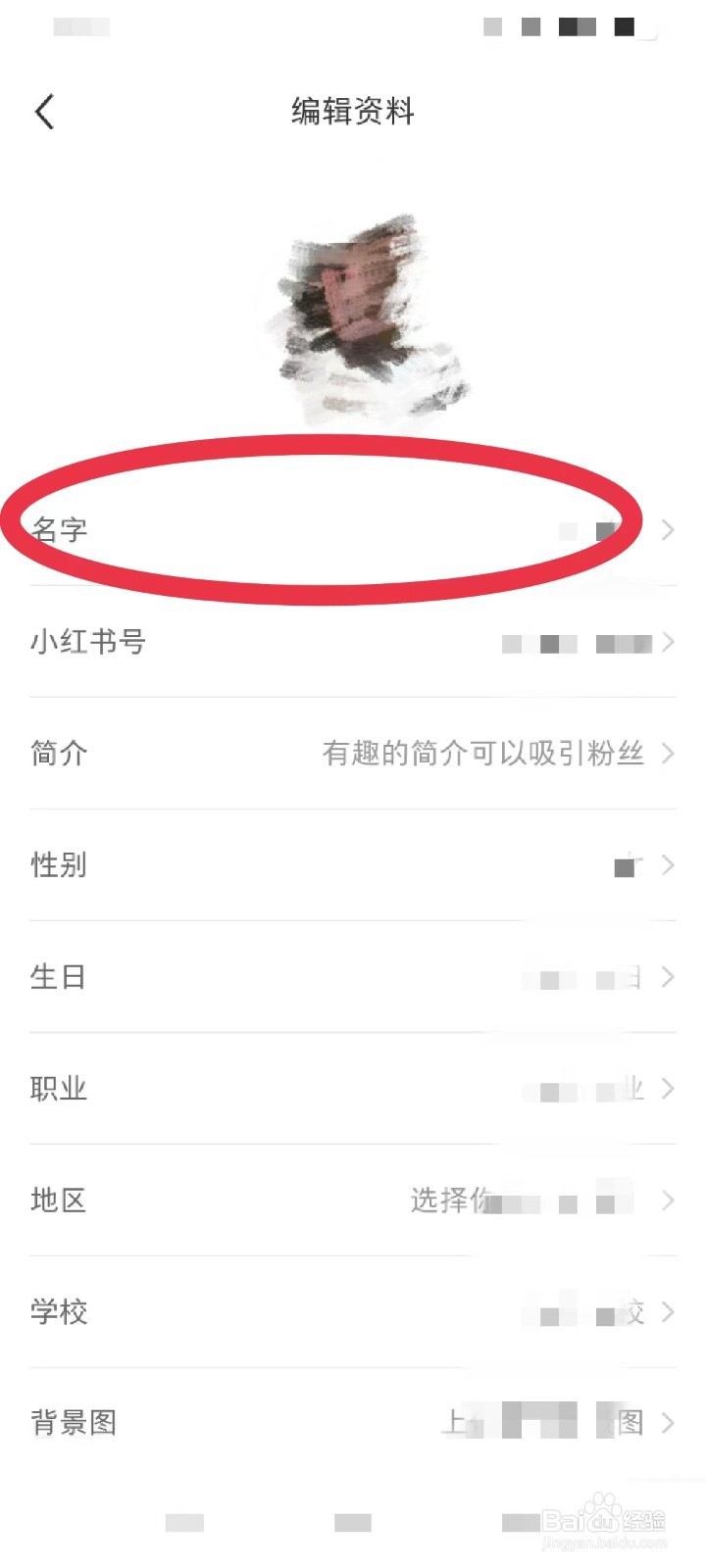Expand the chevron next to 简介
Viewport: 706px width, 1568px height.
tap(668, 755)
